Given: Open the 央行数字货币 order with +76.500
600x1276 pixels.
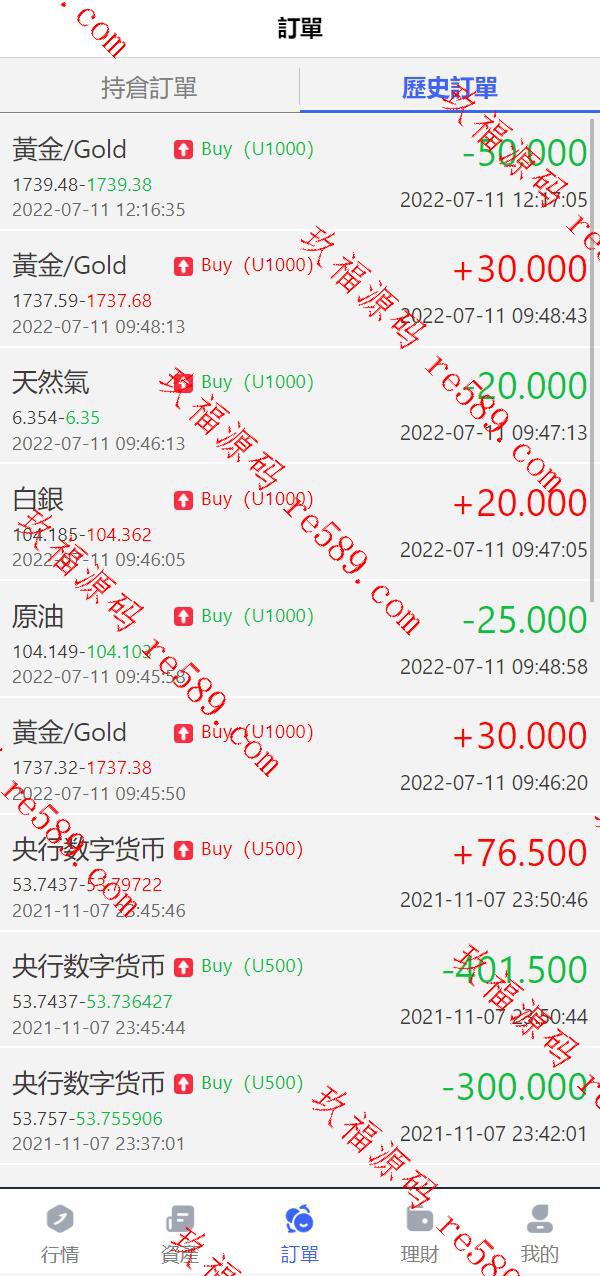Looking at the screenshot, I should [x=300, y=873].
